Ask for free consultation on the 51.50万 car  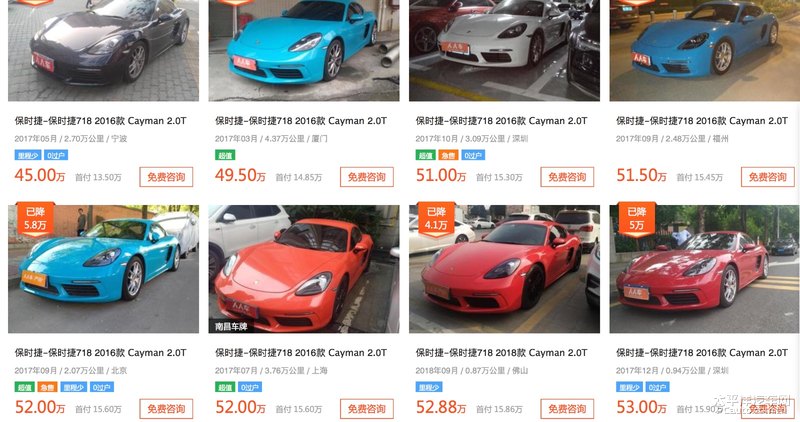(x=767, y=177)
